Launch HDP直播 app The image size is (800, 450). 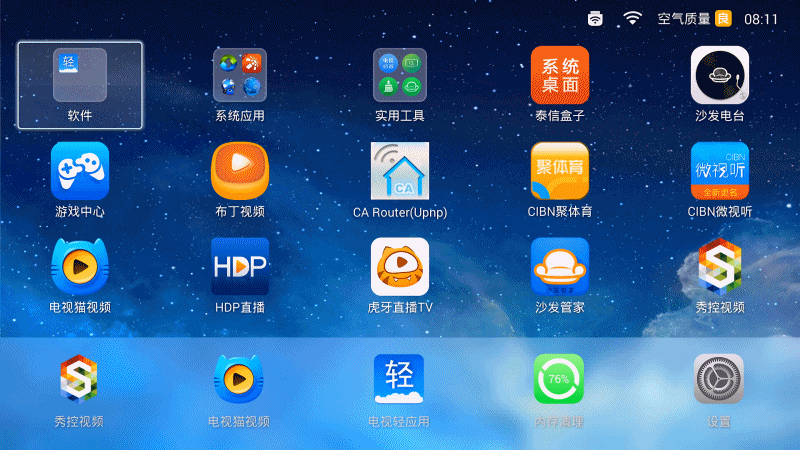click(x=240, y=267)
